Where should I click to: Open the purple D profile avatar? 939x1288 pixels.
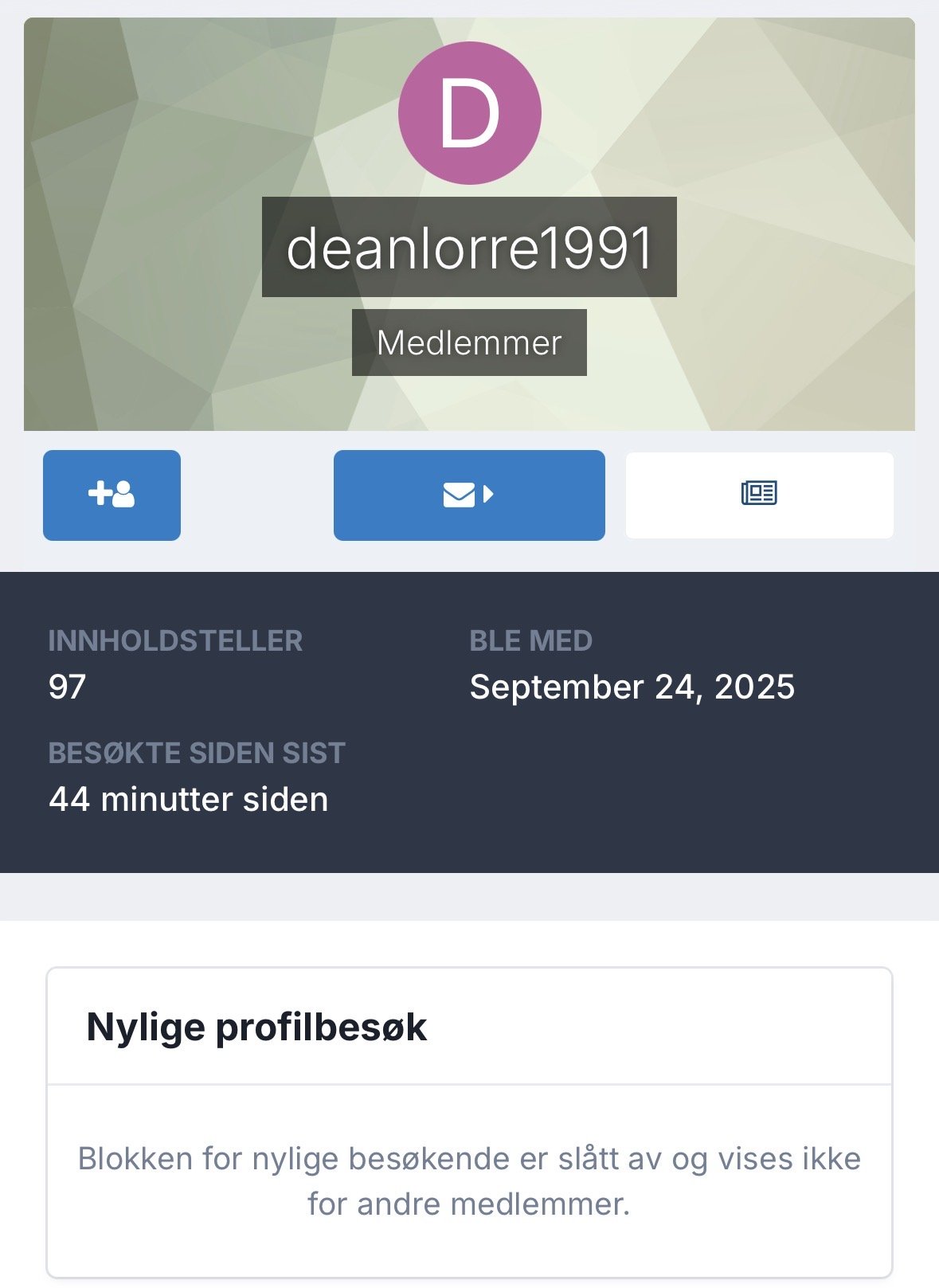[469, 113]
